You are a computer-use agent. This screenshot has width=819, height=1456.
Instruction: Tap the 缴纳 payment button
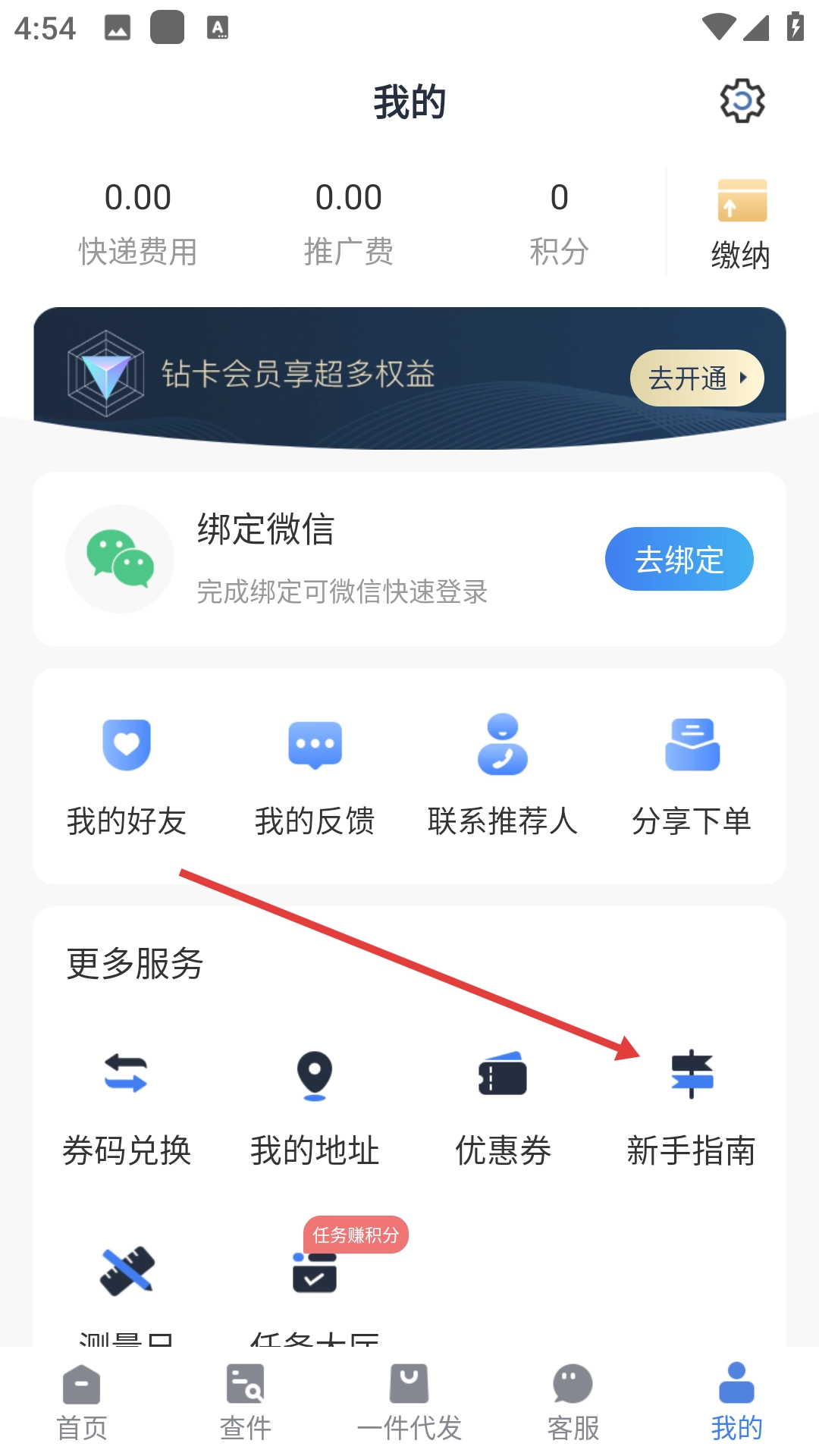point(741,223)
